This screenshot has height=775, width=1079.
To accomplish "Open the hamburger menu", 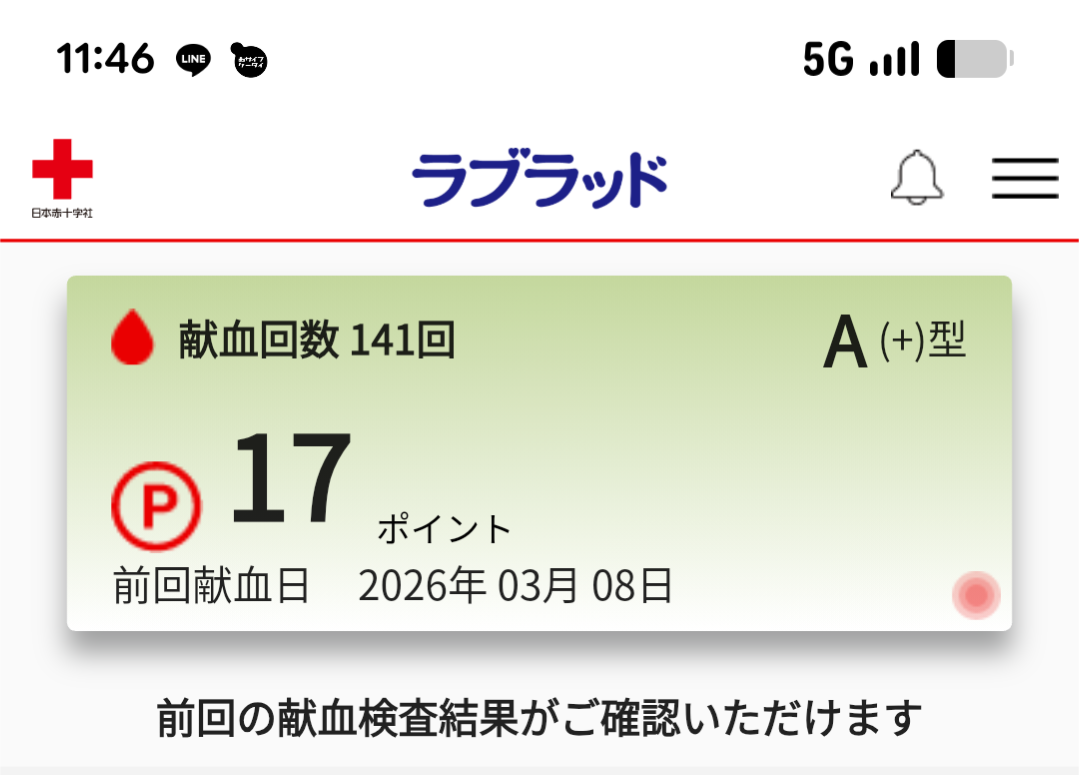I will (1025, 179).
